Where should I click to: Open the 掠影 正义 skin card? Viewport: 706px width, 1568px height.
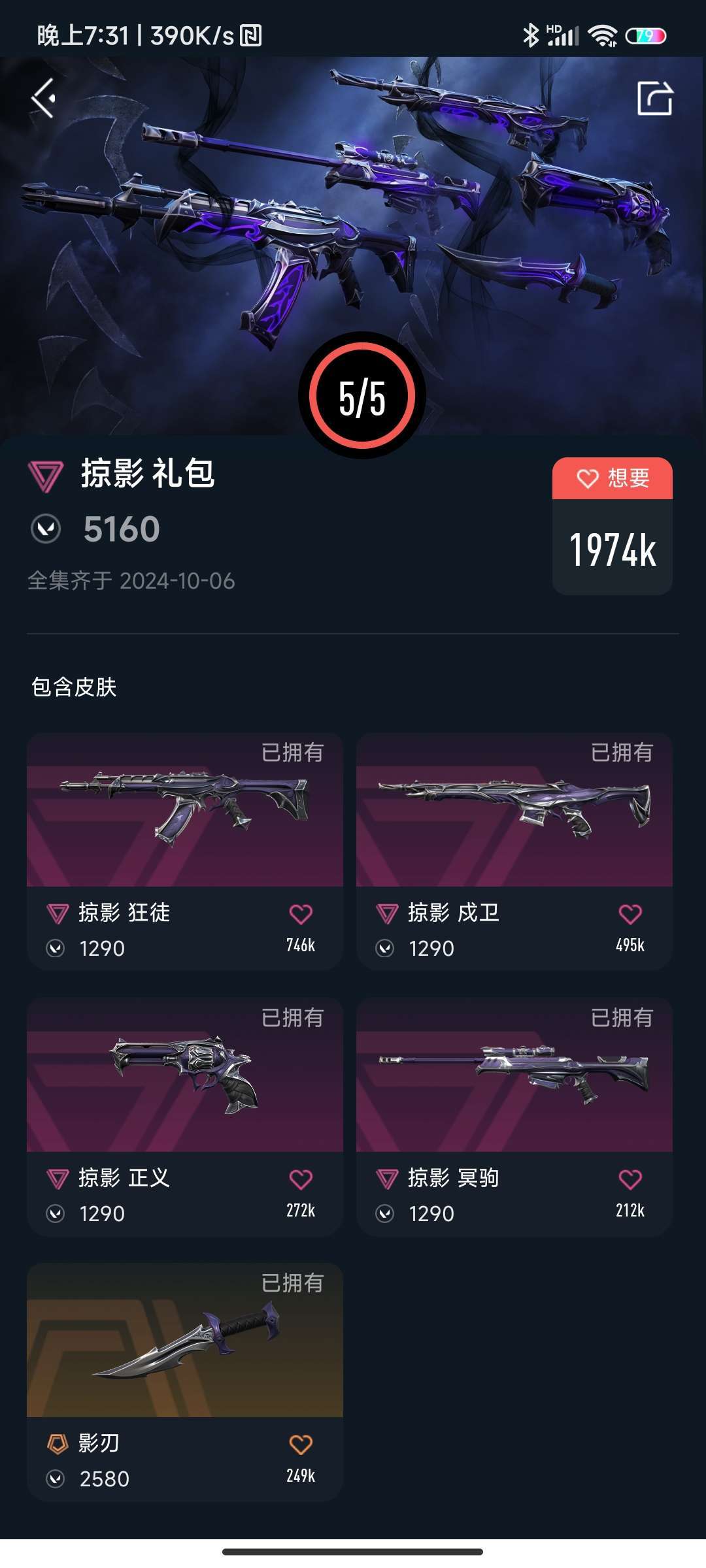point(184,1075)
